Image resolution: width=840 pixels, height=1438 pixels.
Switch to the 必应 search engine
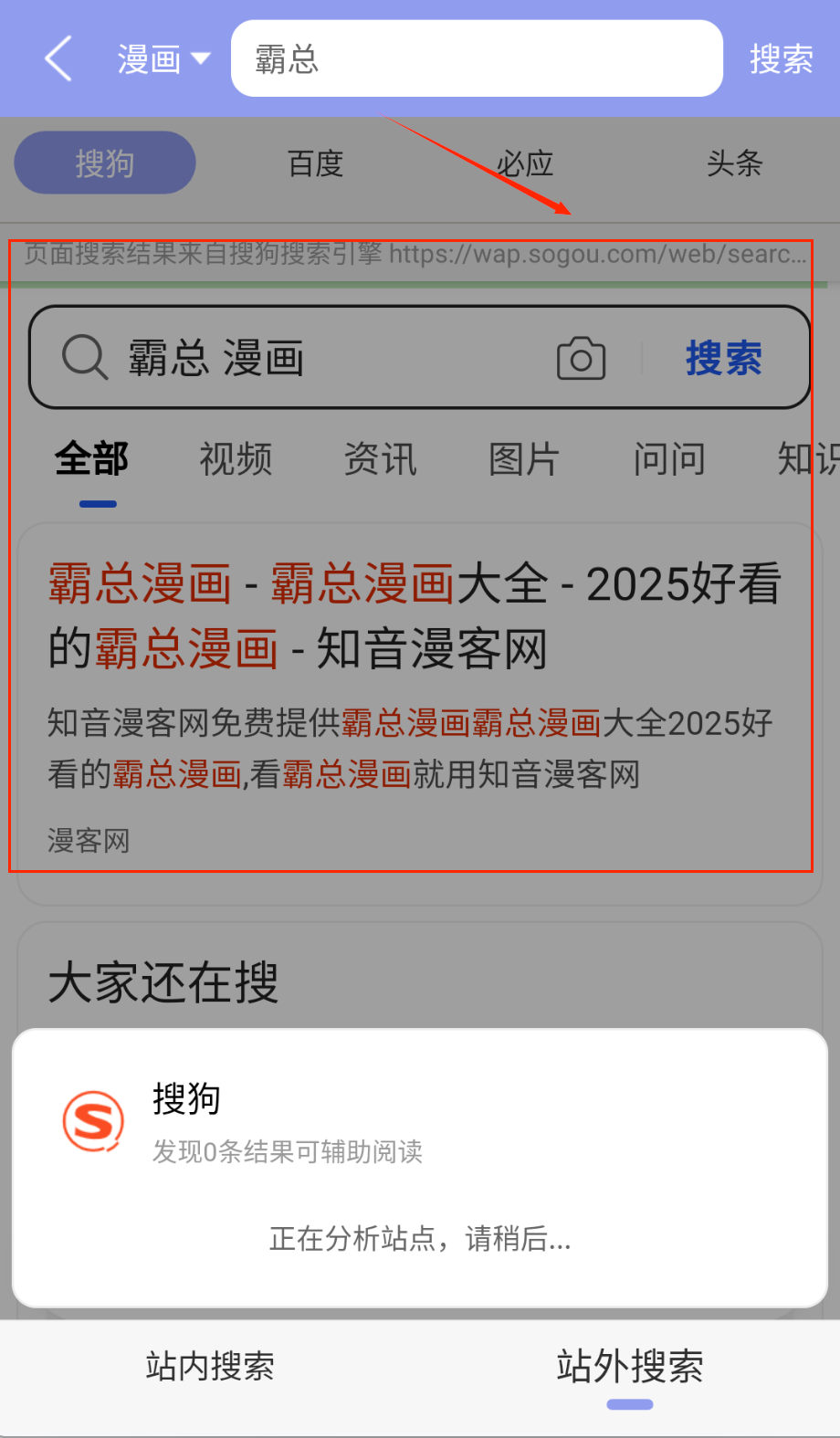point(525,164)
